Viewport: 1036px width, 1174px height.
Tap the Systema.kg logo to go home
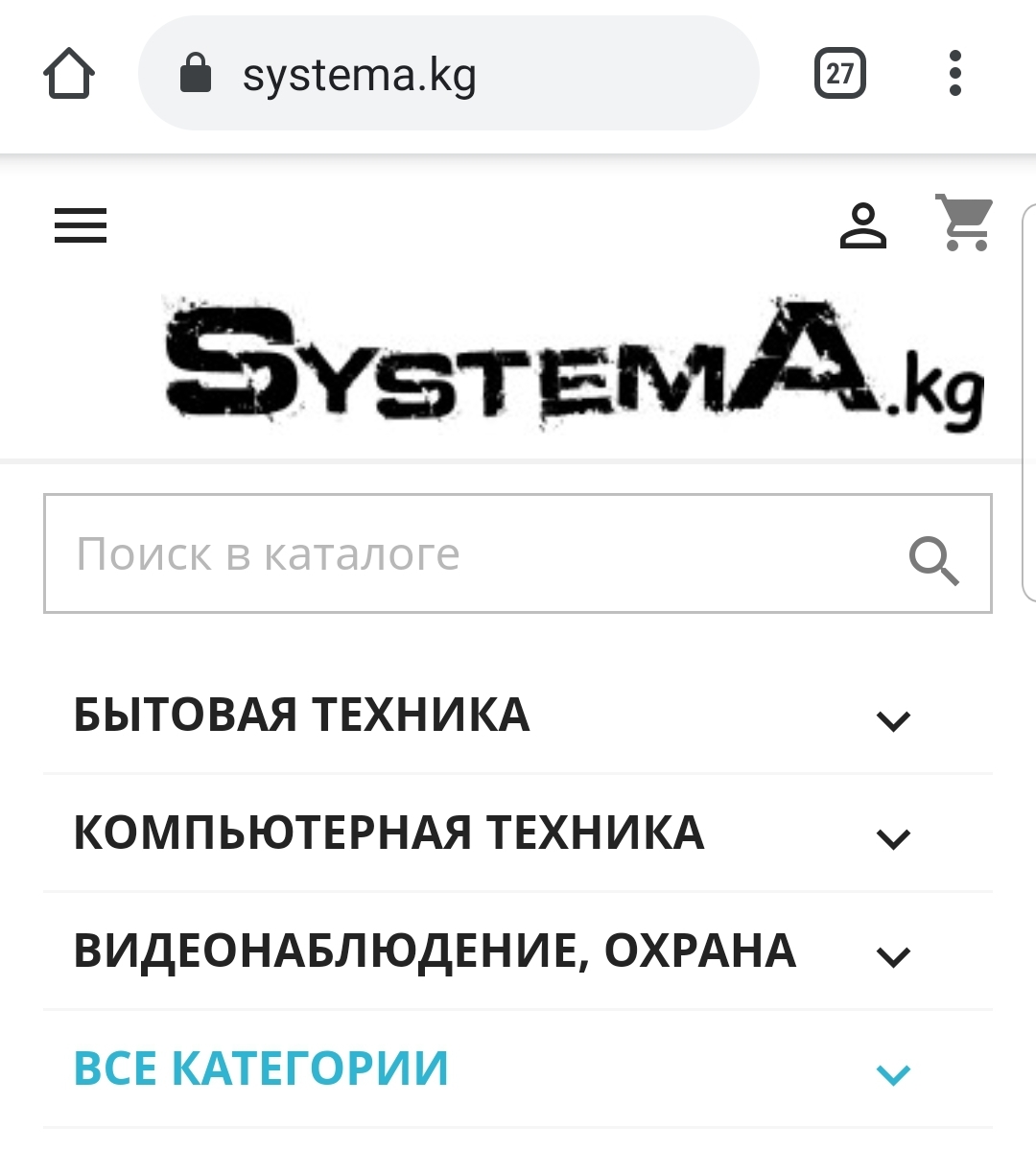(x=574, y=363)
